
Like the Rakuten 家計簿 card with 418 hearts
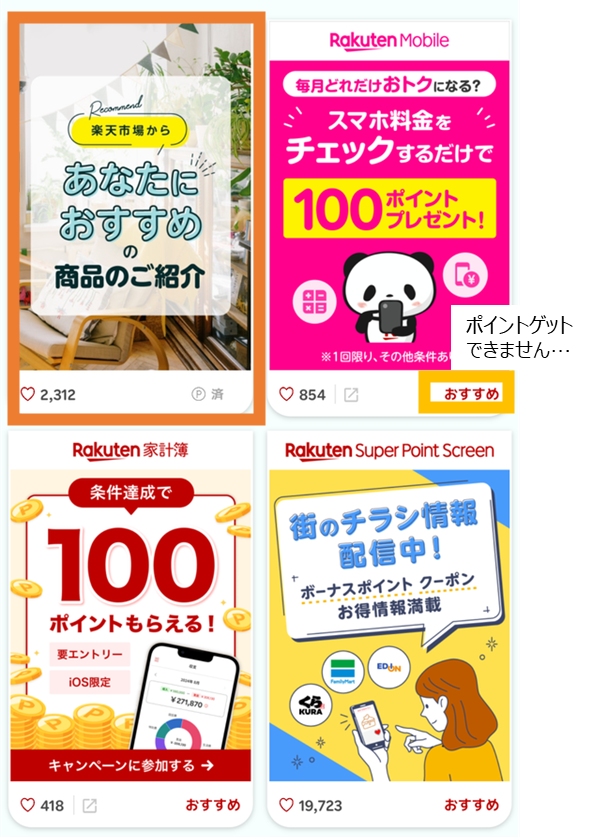pos(29,805)
